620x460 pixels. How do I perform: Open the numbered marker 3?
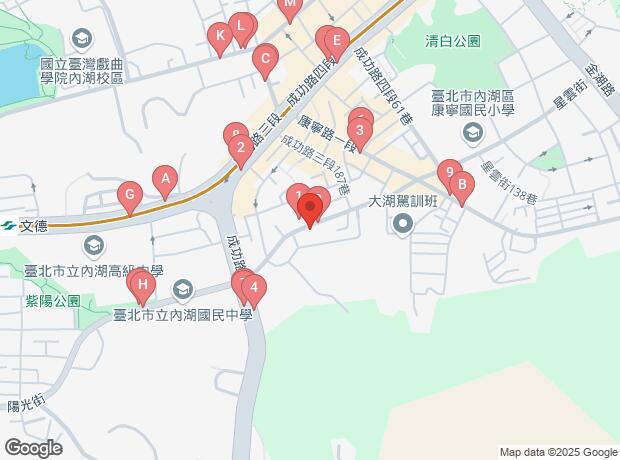click(x=359, y=129)
